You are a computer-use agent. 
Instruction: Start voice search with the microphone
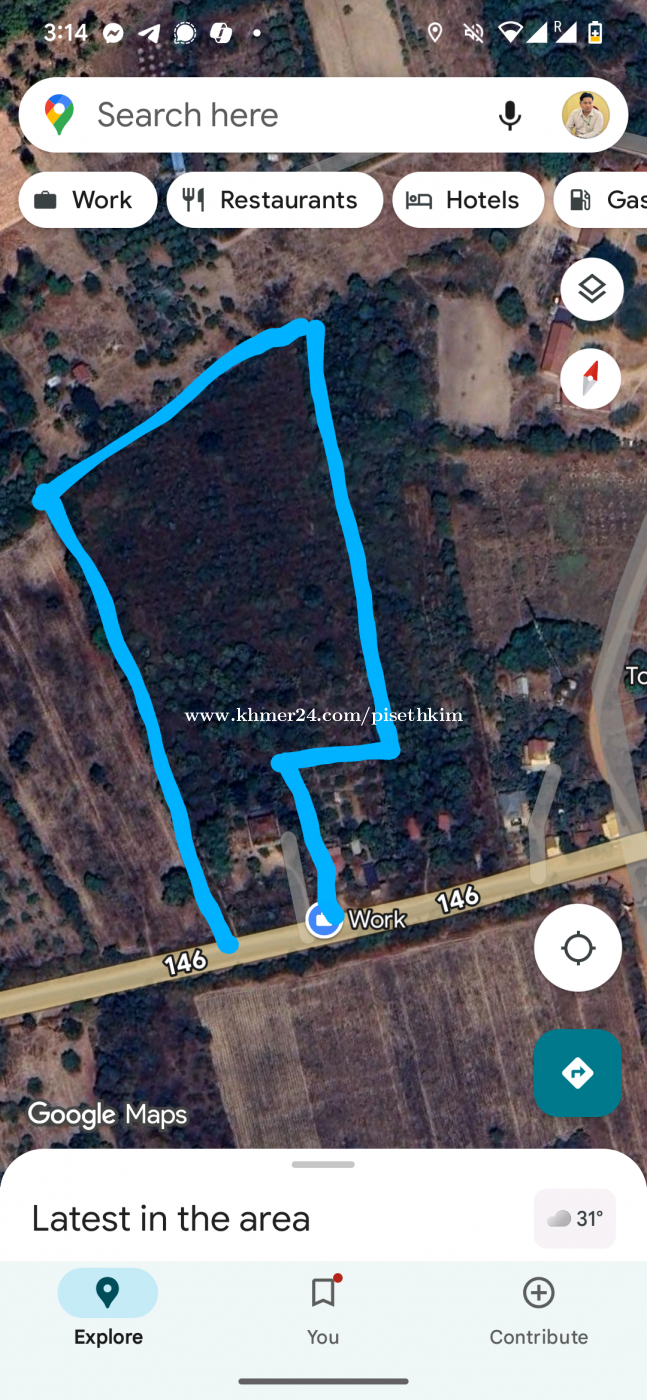(x=510, y=115)
